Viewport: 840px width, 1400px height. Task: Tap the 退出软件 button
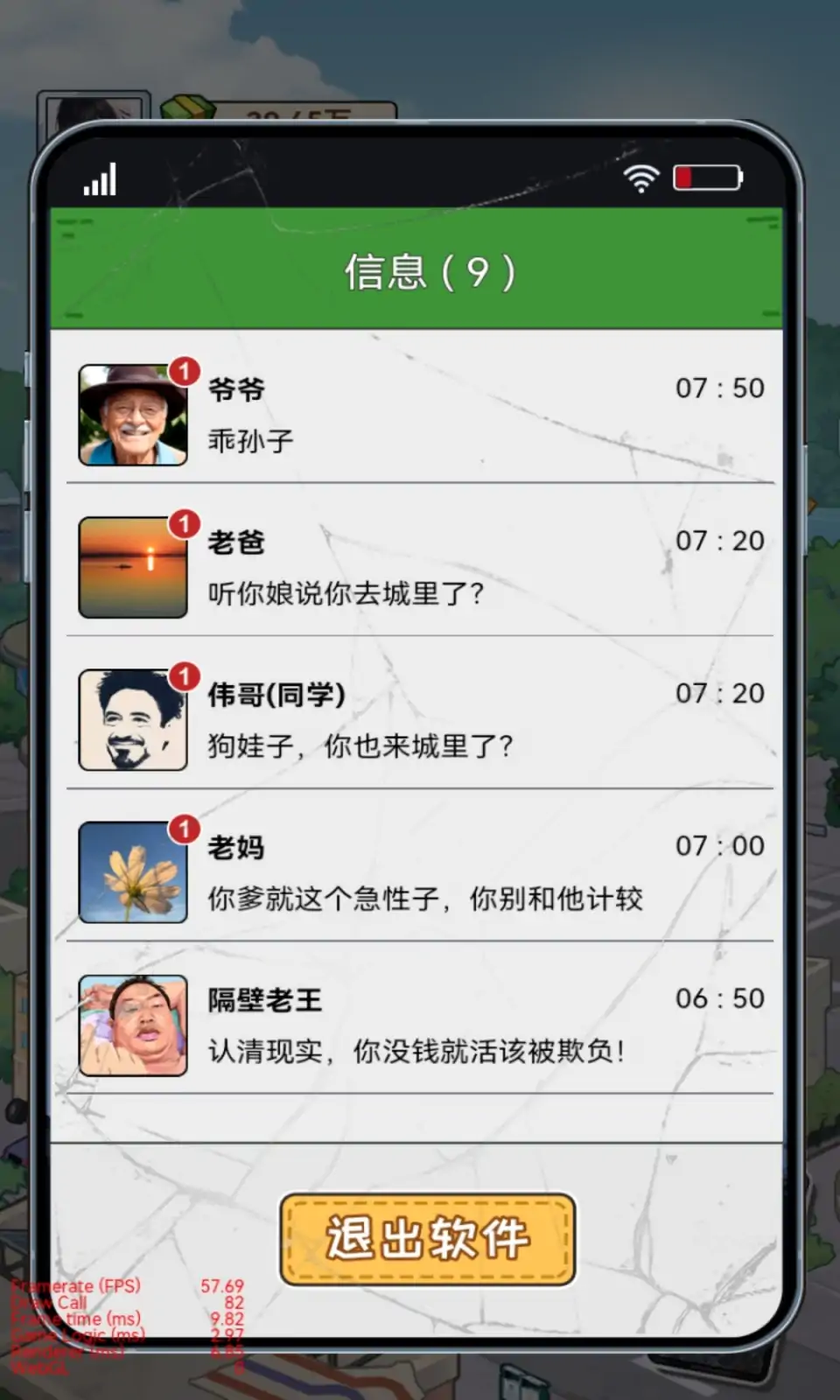pos(427,1239)
